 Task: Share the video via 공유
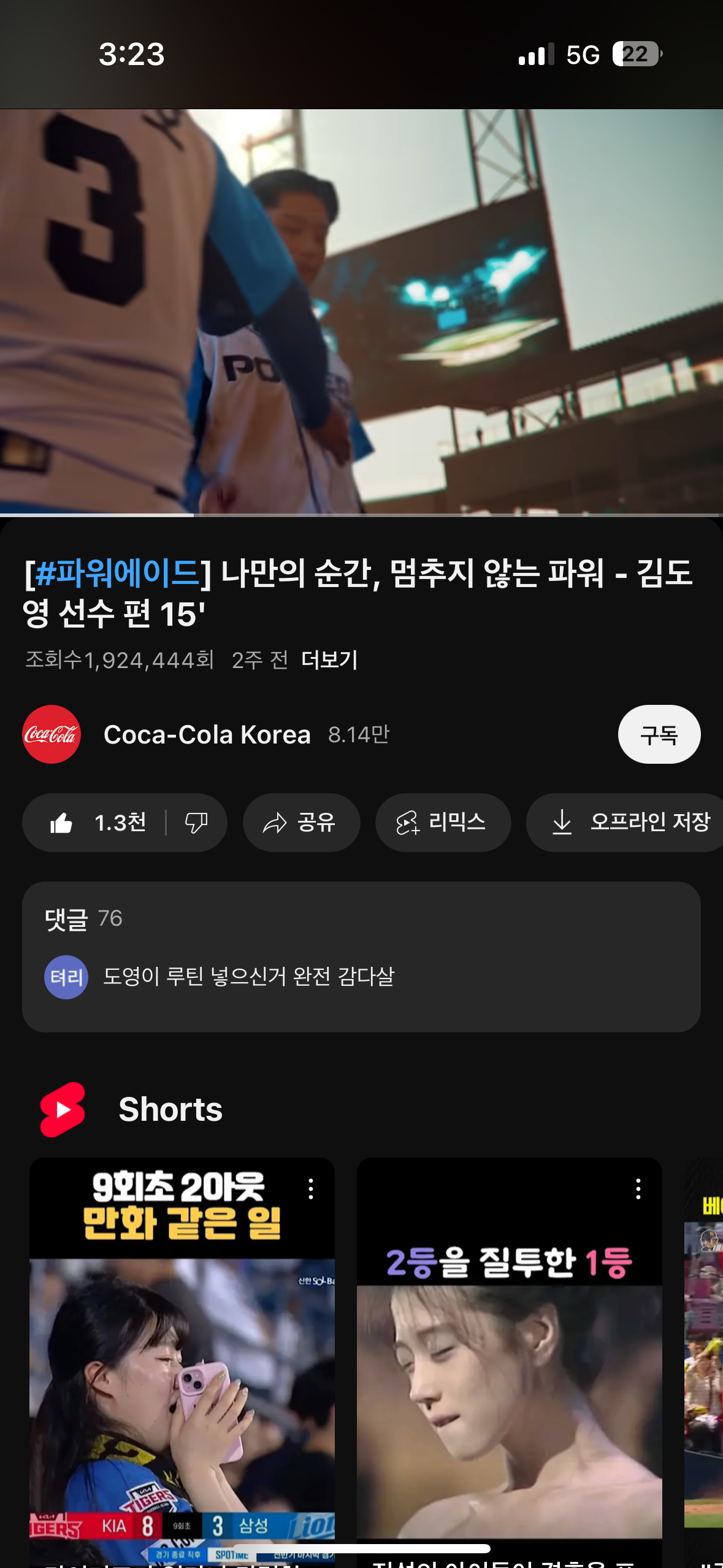(300, 823)
